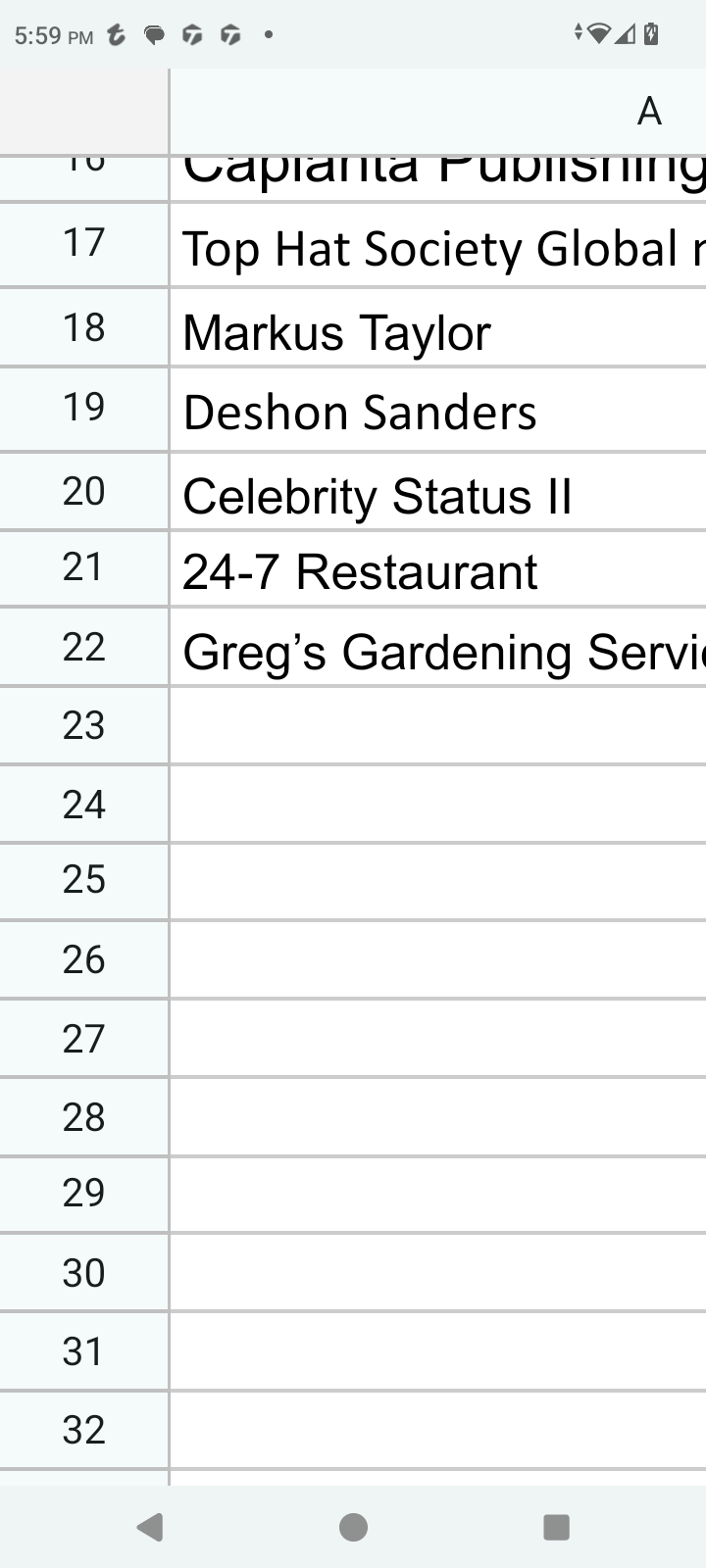
Task: Tap the Tumblr notification icon
Action: (117, 35)
